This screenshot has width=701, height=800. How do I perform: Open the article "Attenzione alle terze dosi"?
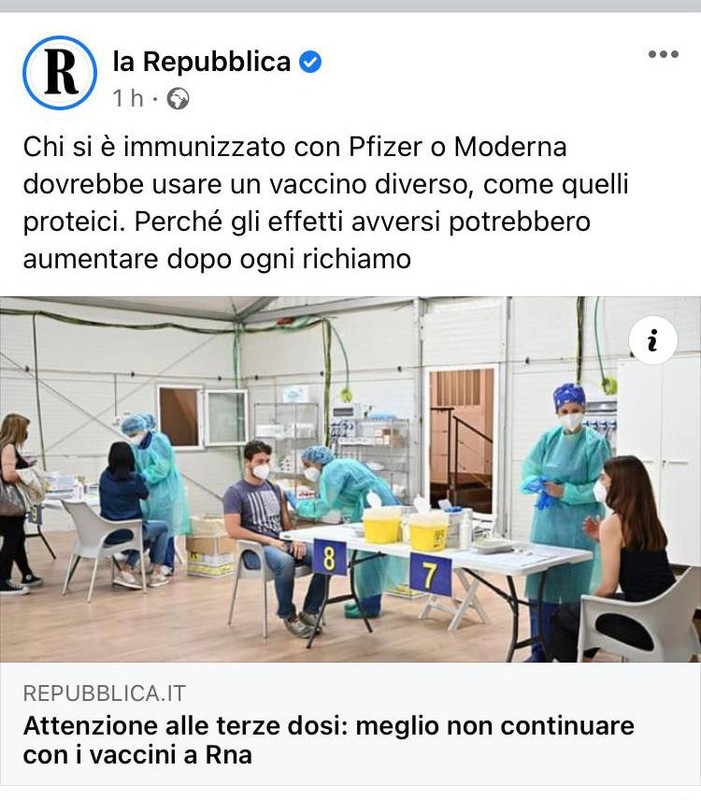click(x=328, y=740)
